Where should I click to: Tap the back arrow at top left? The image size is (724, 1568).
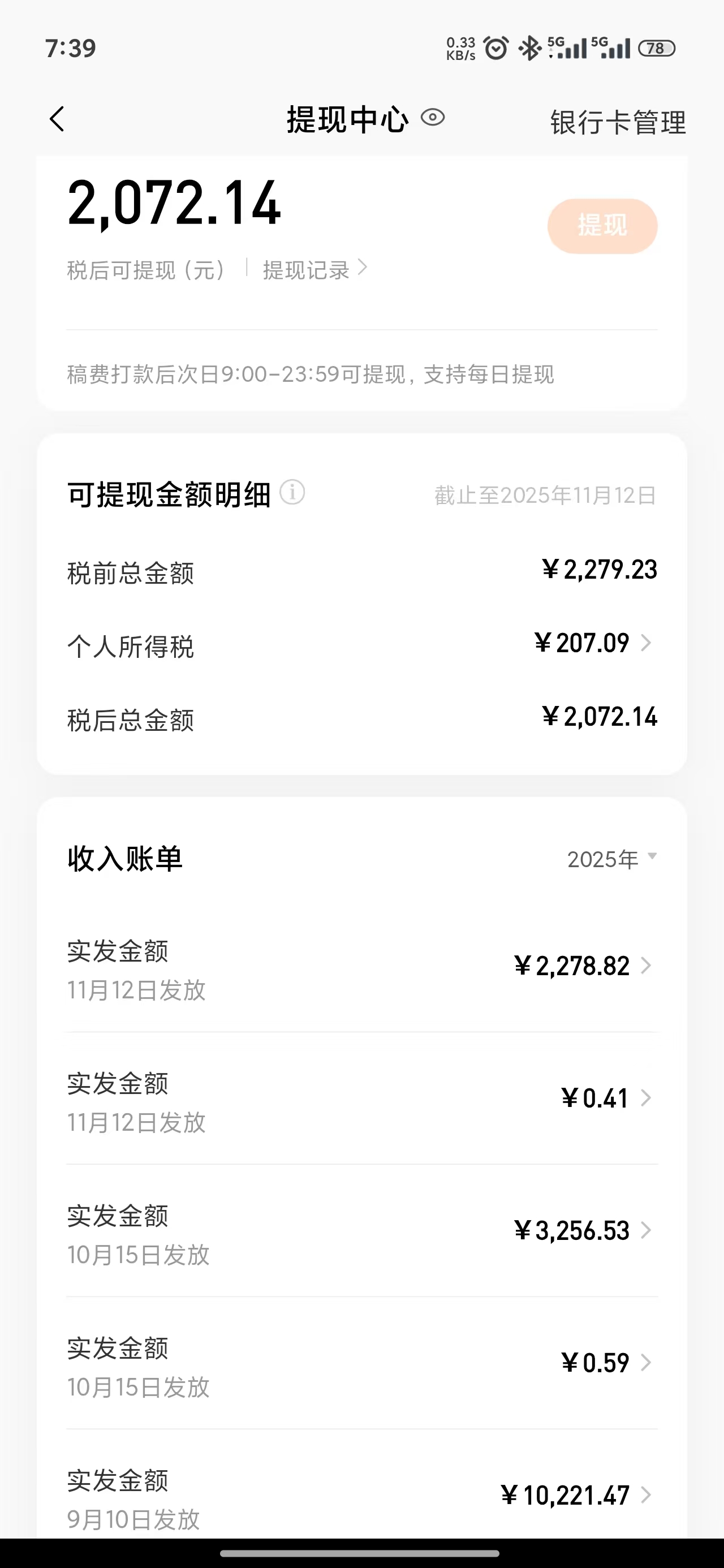[57, 119]
